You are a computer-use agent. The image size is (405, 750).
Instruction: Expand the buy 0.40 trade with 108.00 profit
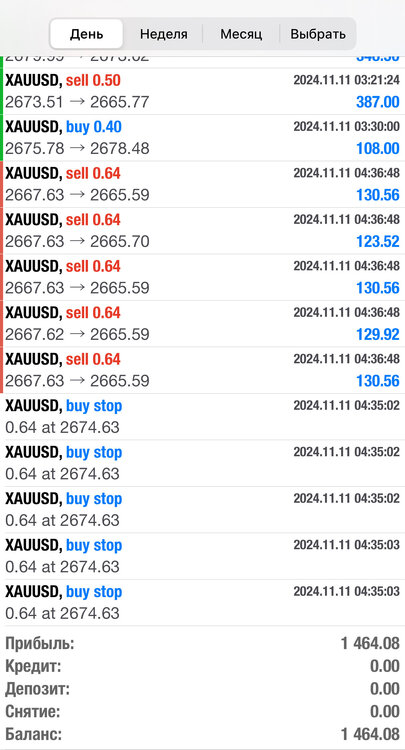[x=202, y=138]
